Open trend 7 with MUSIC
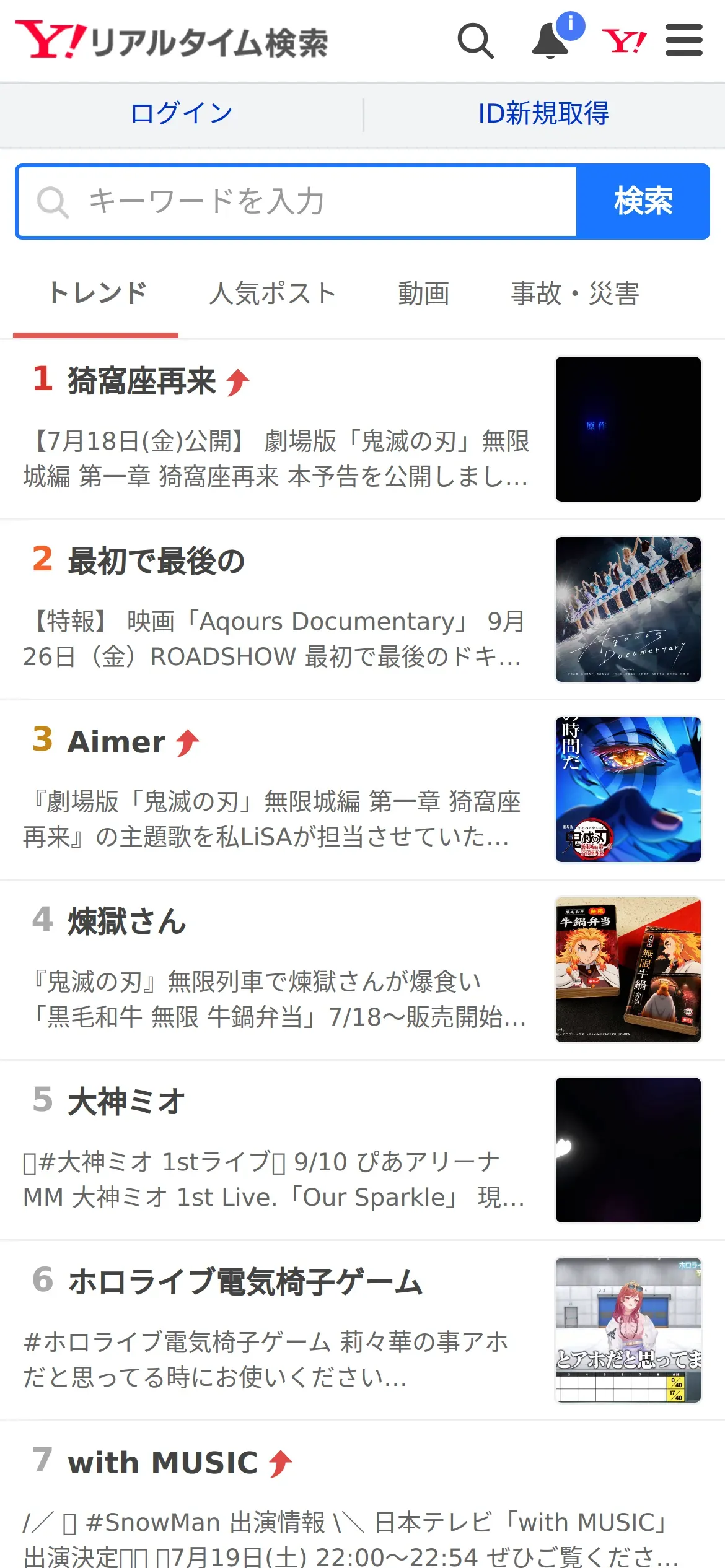The height and width of the screenshot is (1568, 725). pyautogui.click(x=162, y=1462)
